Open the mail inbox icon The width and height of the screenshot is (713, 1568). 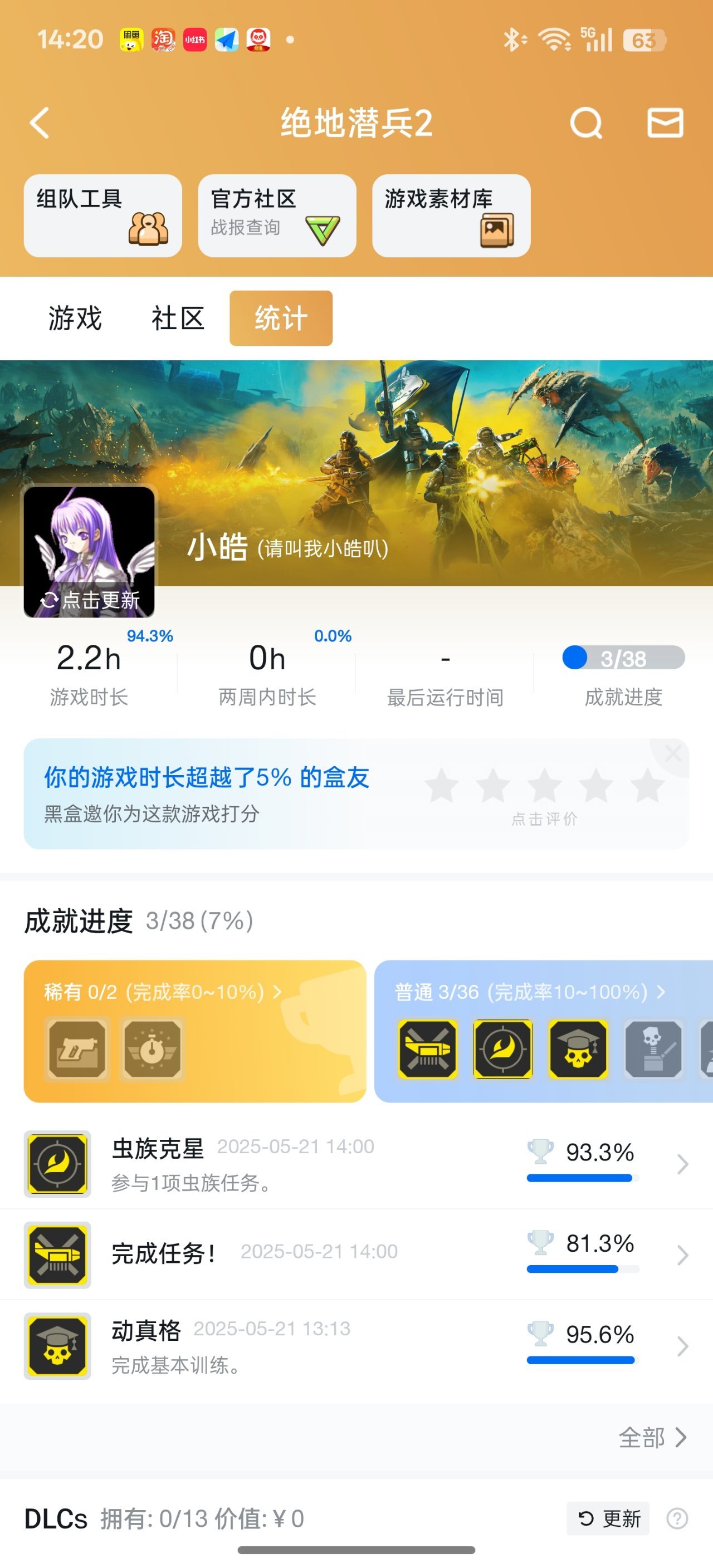[x=665, y=123]
